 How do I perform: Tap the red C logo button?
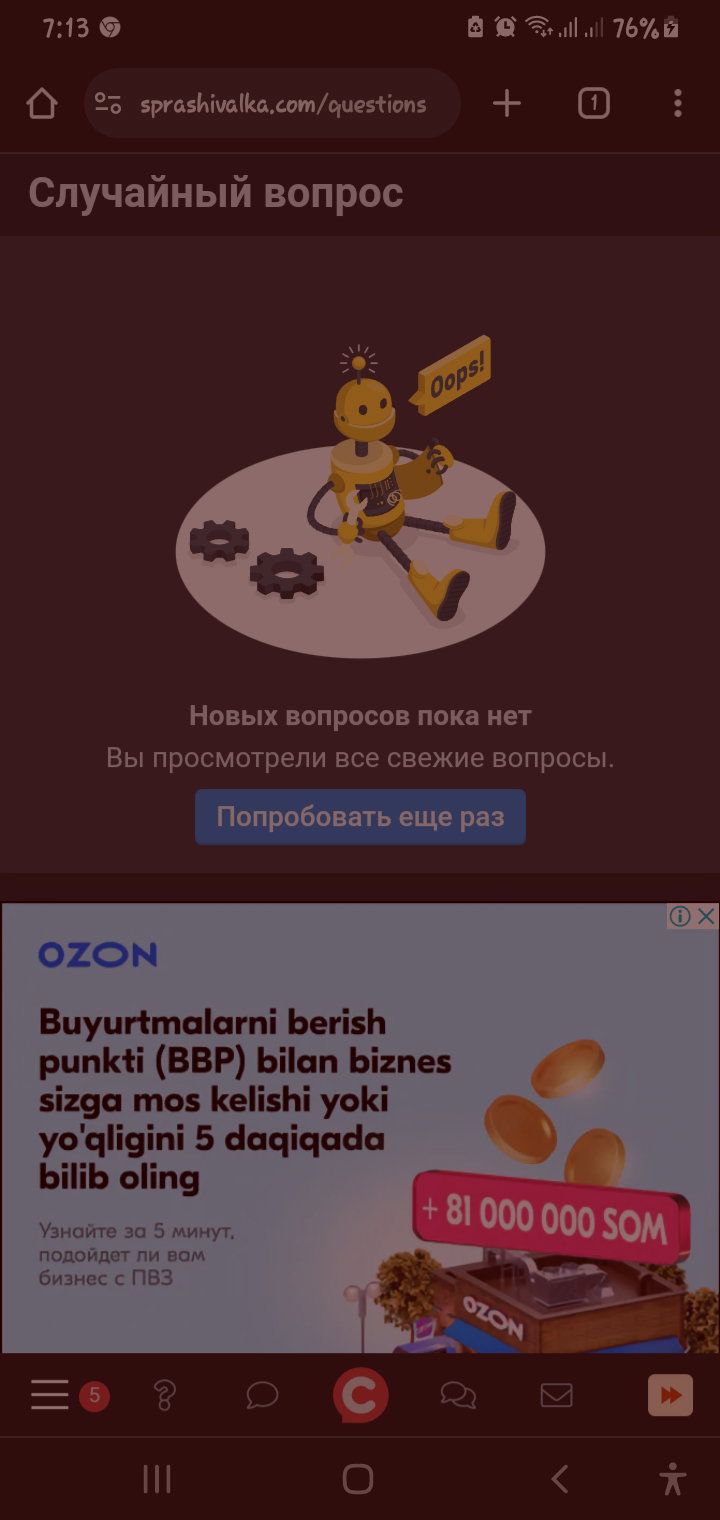[360, 1394]
